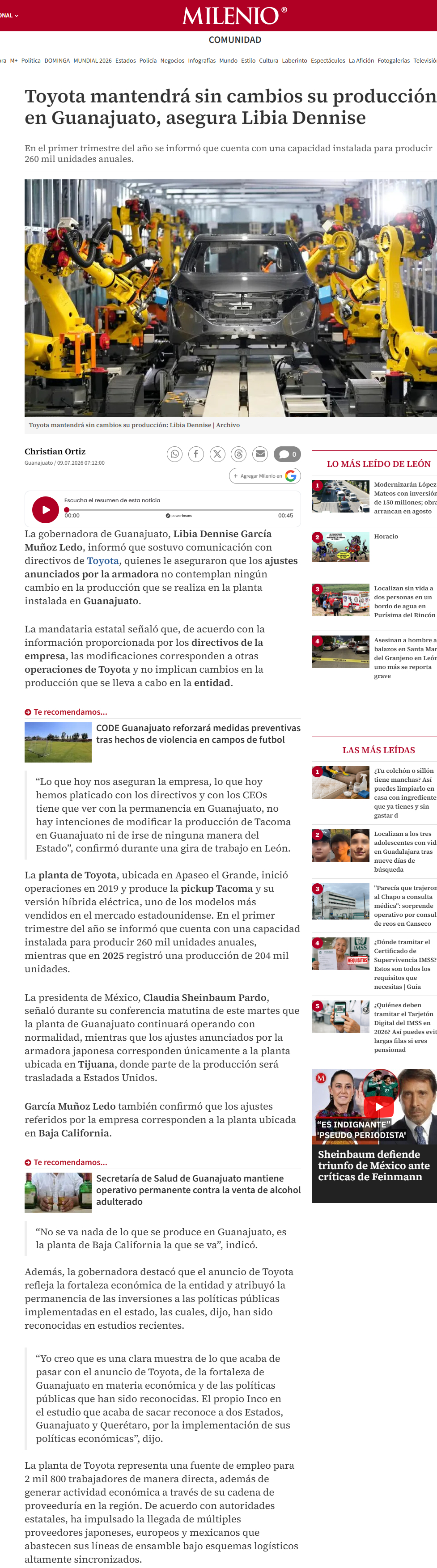Image resolution: width=437 pixels, height=1568 pixels.
Task: Share the article on Threads
Action: [x=238, y=453]
